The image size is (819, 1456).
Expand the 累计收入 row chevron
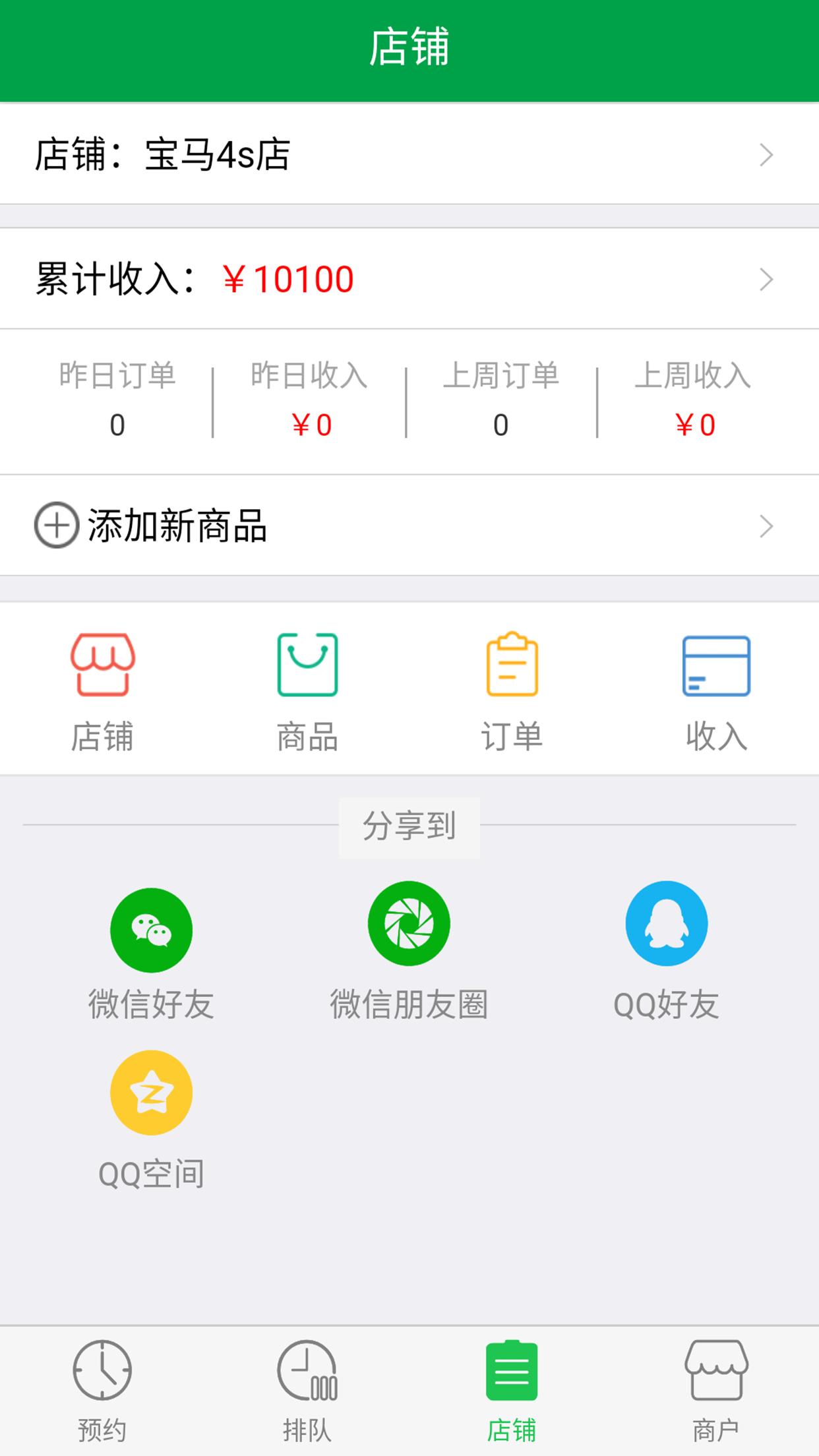(x=767, y=278)
